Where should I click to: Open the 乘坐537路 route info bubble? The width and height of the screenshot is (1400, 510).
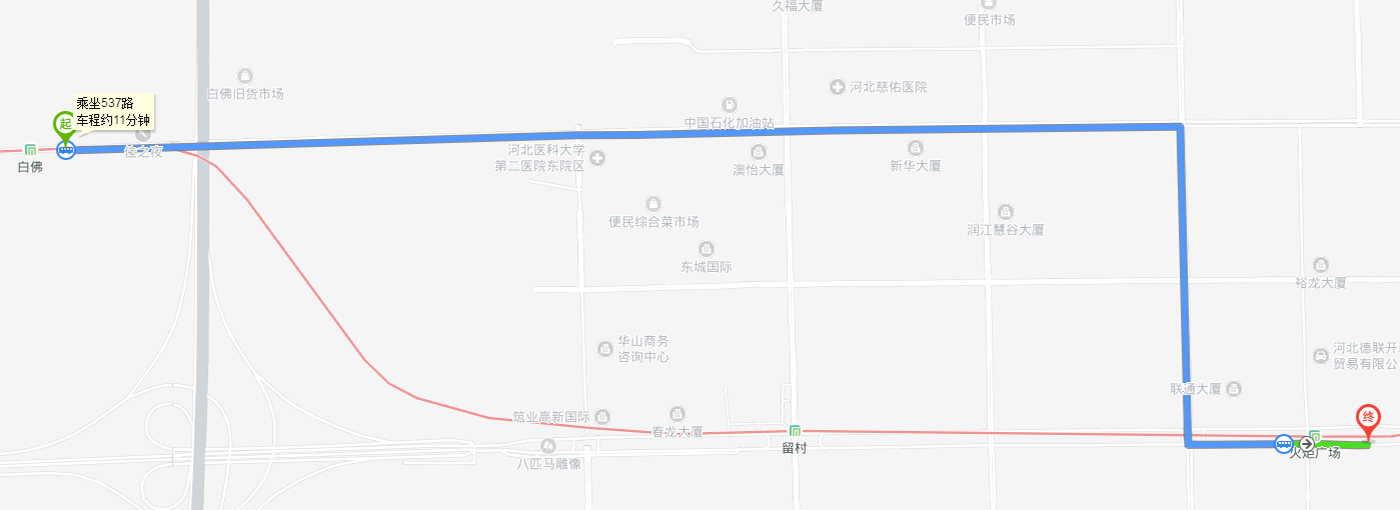point(112,111)
